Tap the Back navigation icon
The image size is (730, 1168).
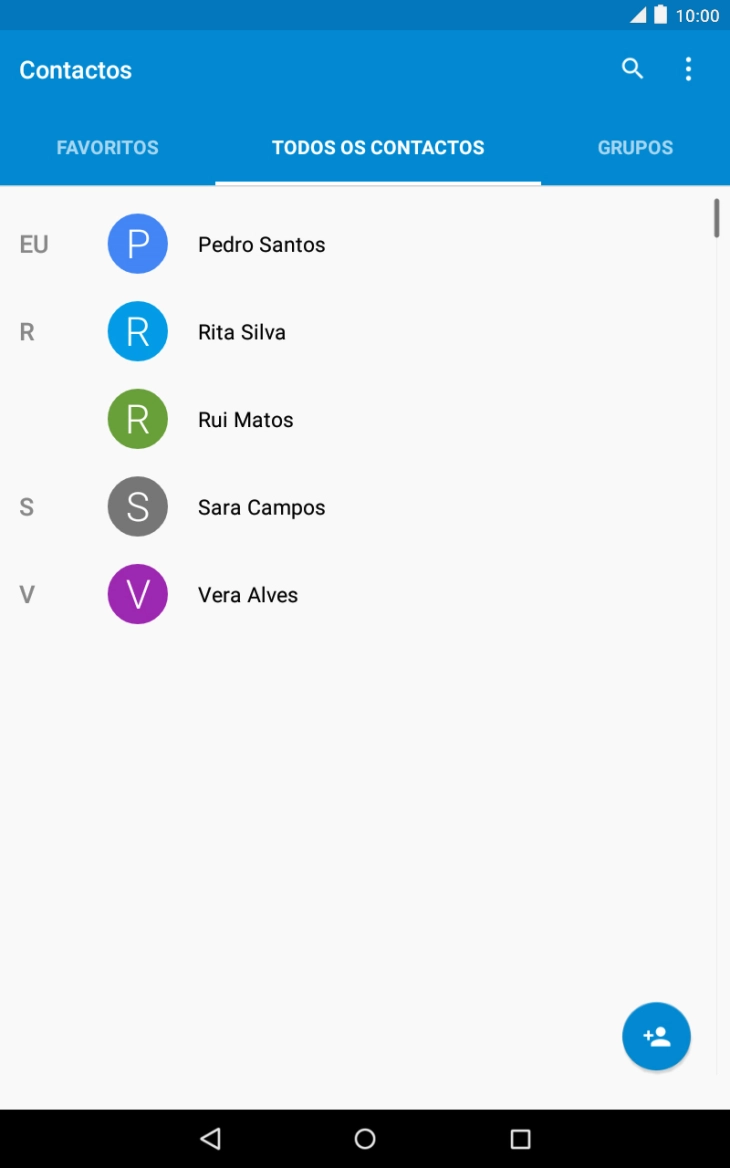[209, 1137]
